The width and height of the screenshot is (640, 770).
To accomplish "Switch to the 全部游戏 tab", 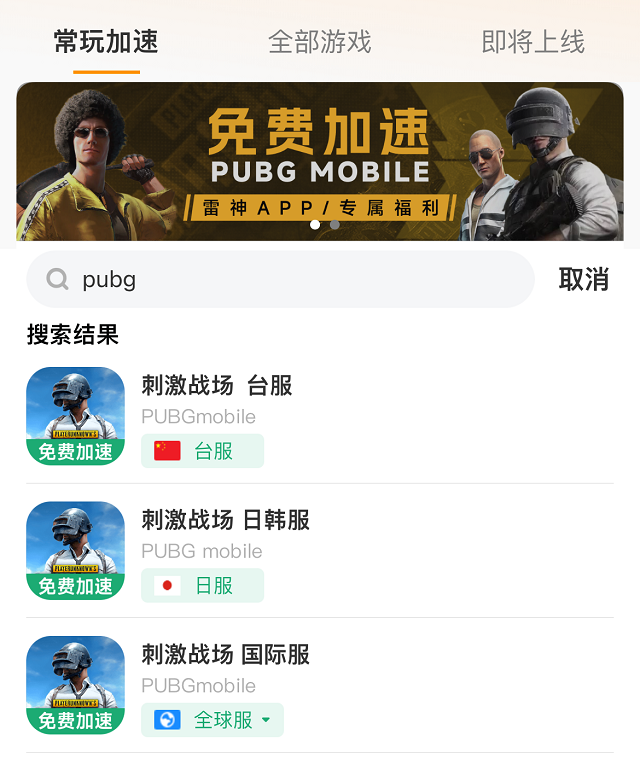I will pyautogui.click(x=320, y=42).
